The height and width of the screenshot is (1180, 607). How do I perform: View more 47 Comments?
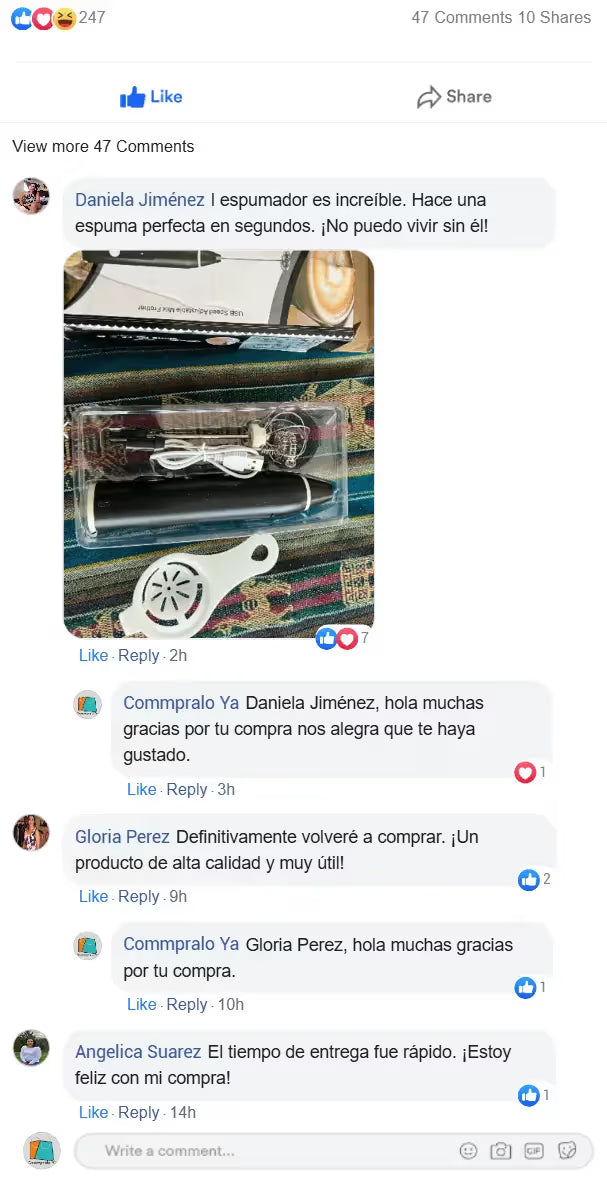(x=103, y=146)
